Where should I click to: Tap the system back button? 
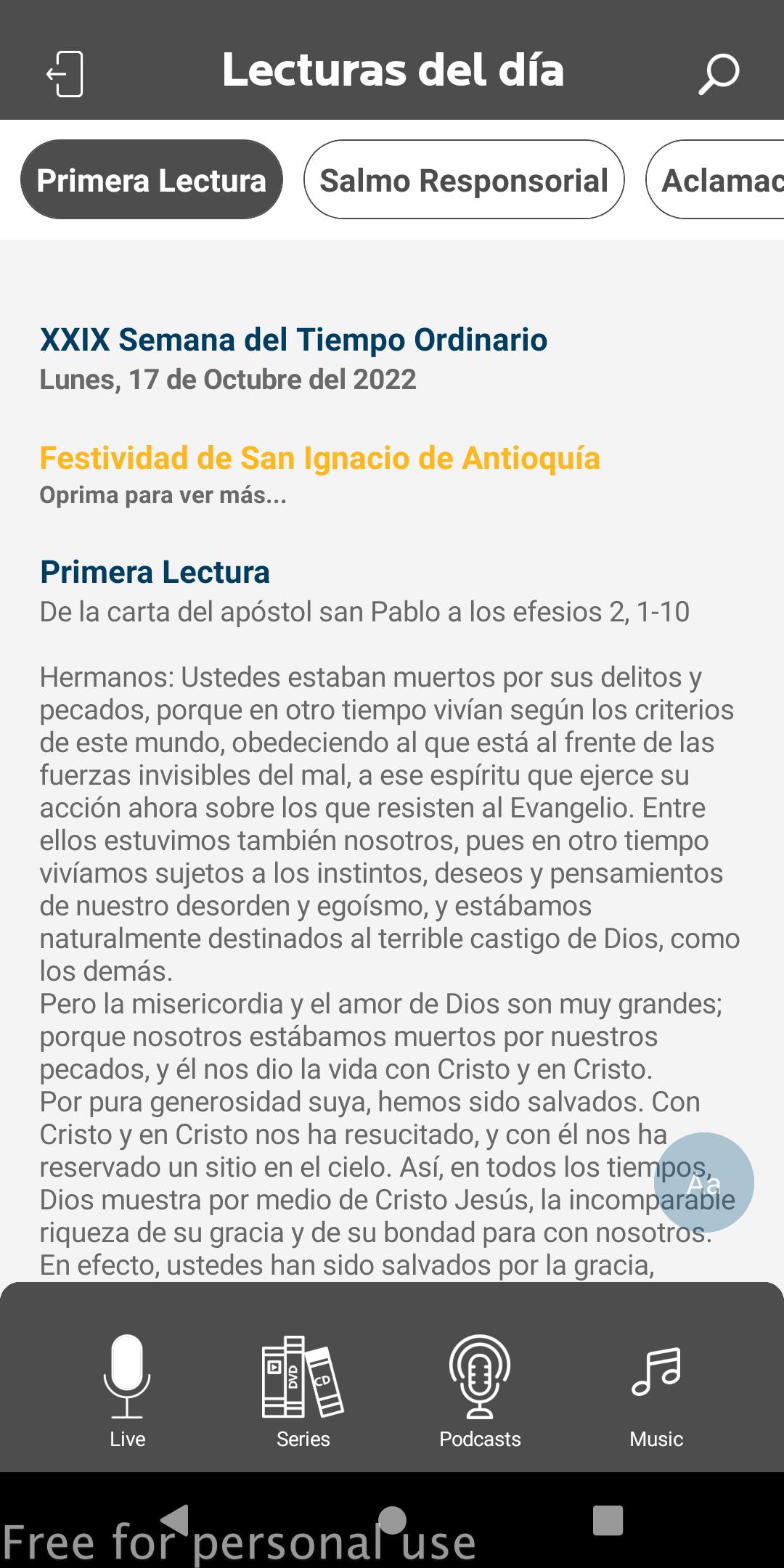[x=174, y=1520]
